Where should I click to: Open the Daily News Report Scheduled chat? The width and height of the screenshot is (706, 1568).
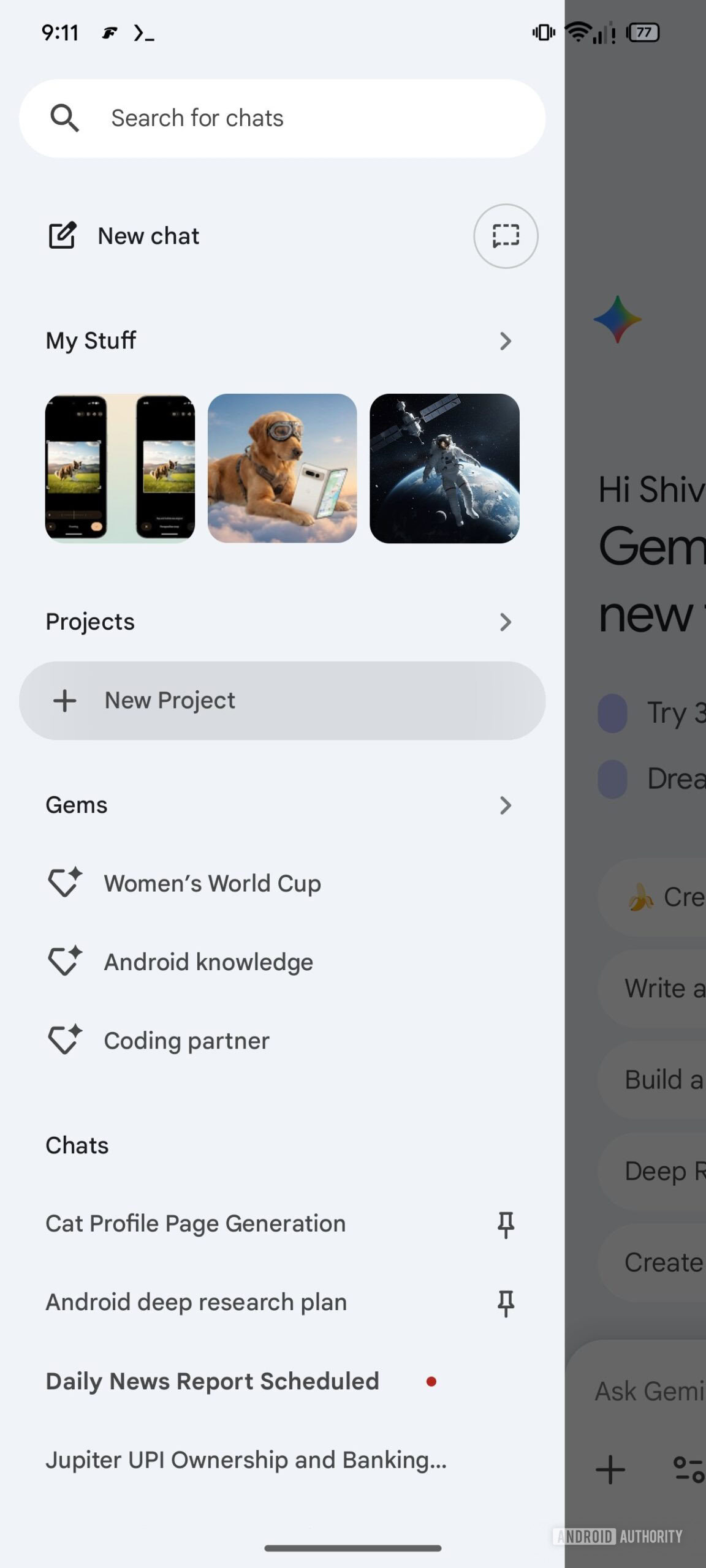coord(212,1381)
